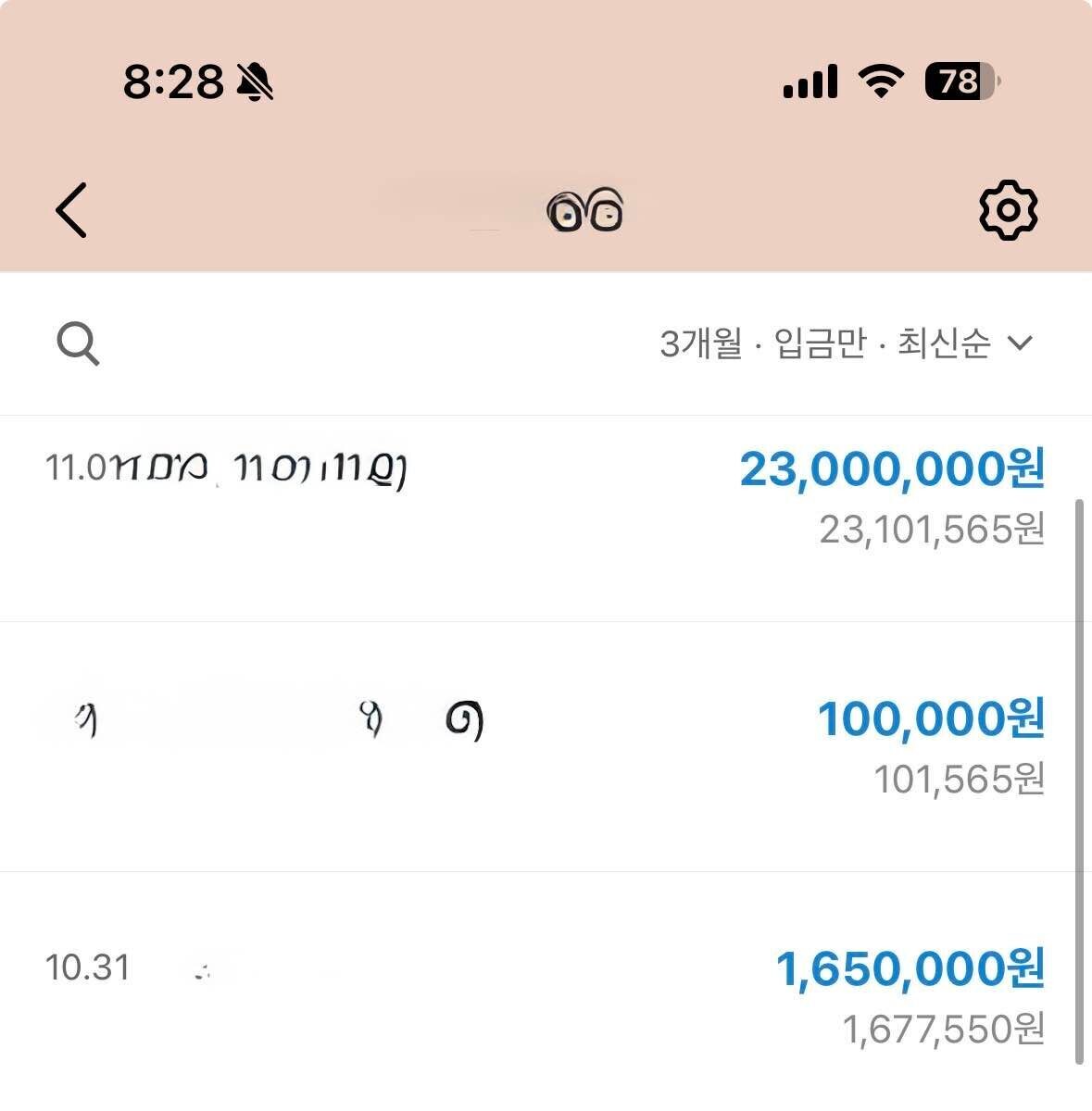Expand the transaction filter via its chevron
The width and height of the screenshot is (1092, 1111).
1021,343
